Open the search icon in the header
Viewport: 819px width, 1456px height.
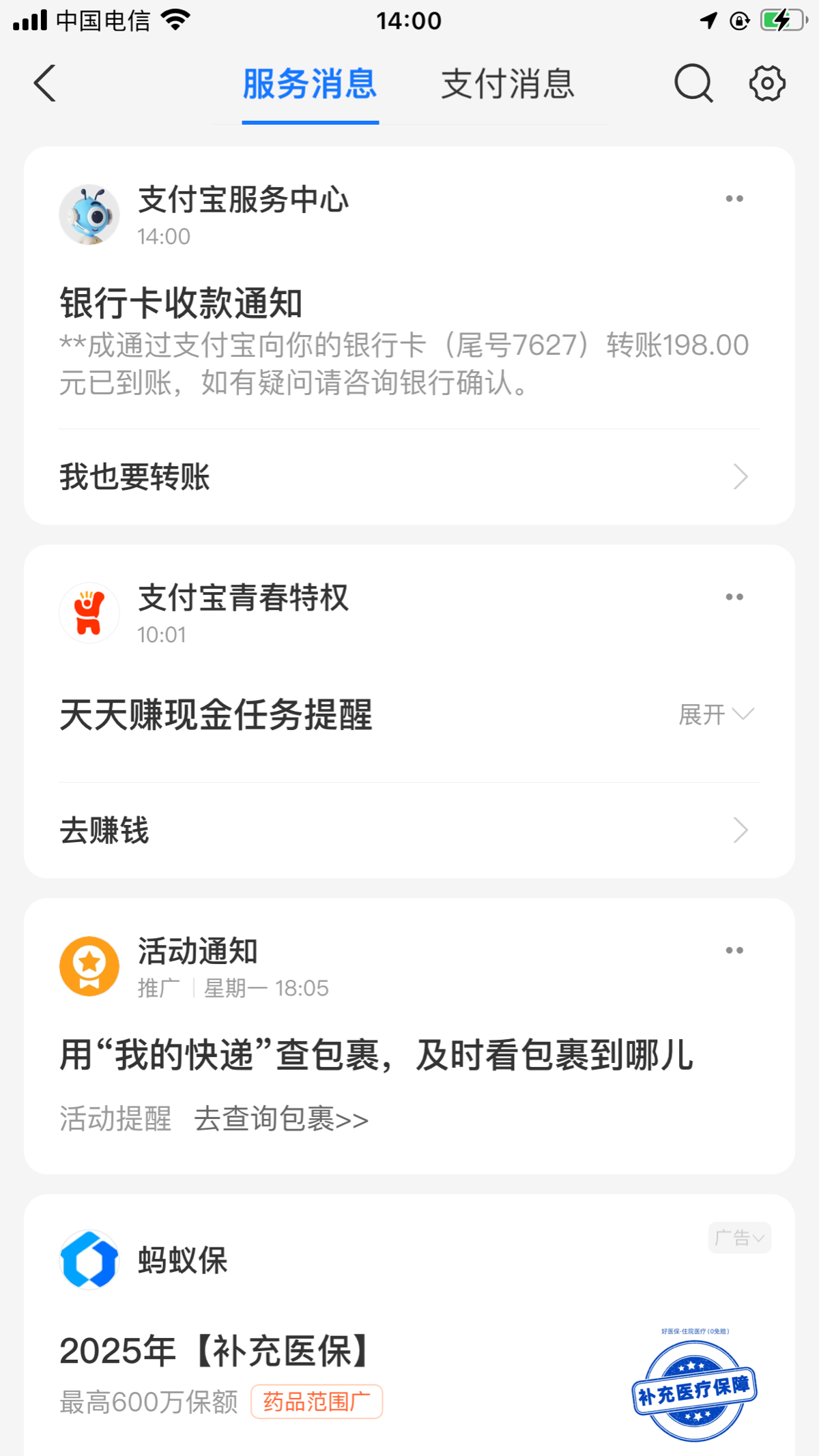pyautogui.click(x=693, y=84)
